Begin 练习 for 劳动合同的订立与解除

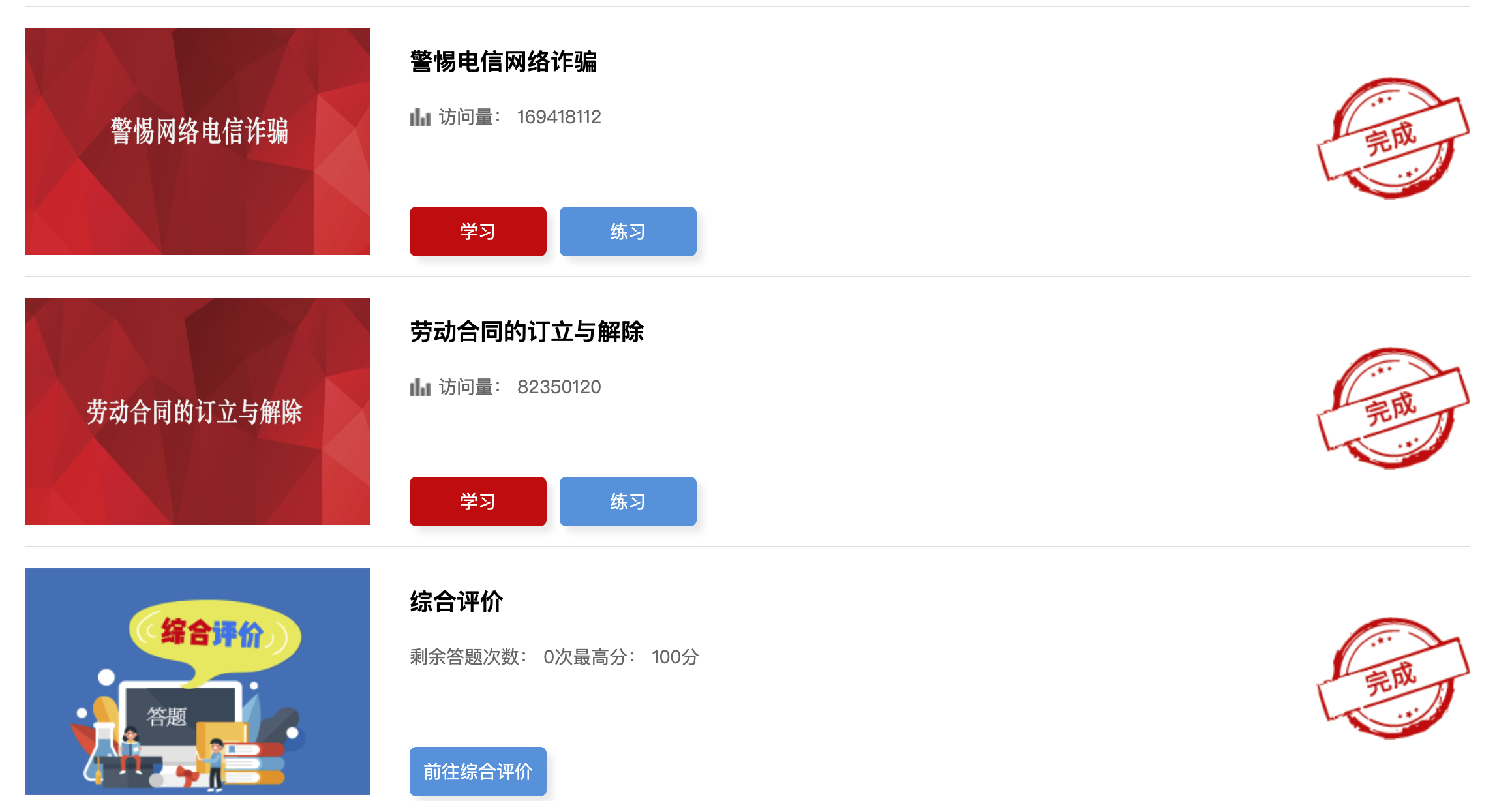coord(627,502)
